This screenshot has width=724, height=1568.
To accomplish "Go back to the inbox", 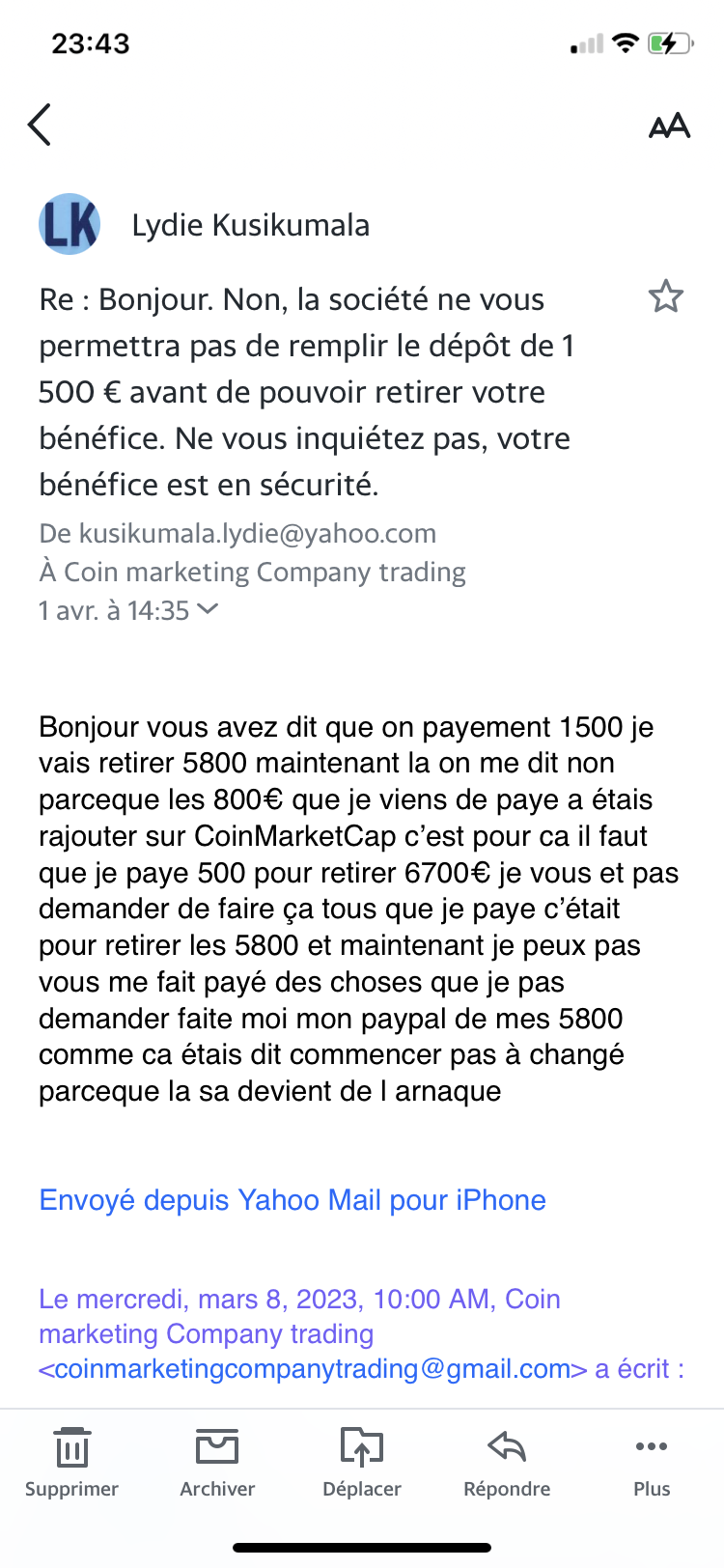I will tap(40, 126).
